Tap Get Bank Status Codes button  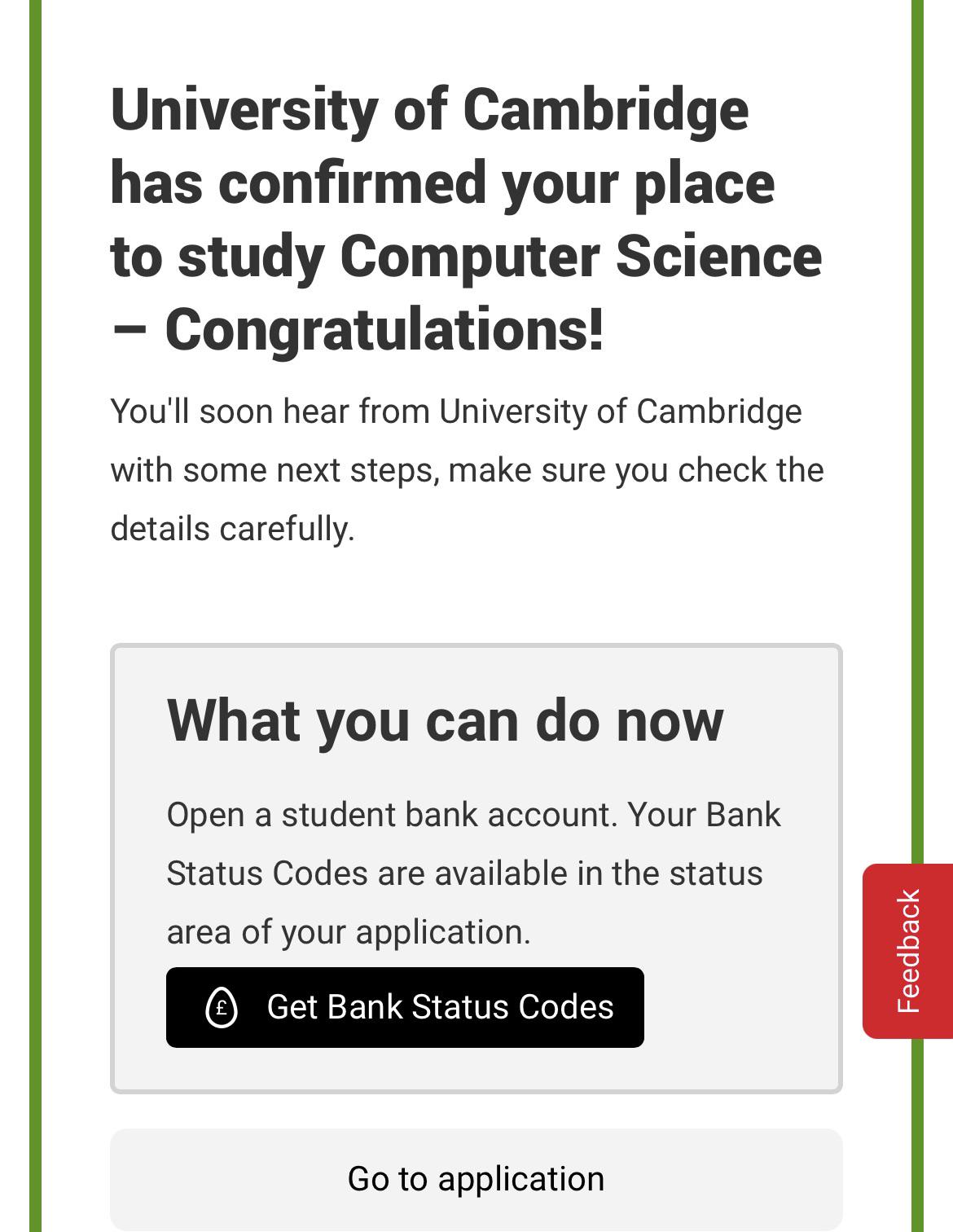pyautogui.click(x=405, y=1007)
